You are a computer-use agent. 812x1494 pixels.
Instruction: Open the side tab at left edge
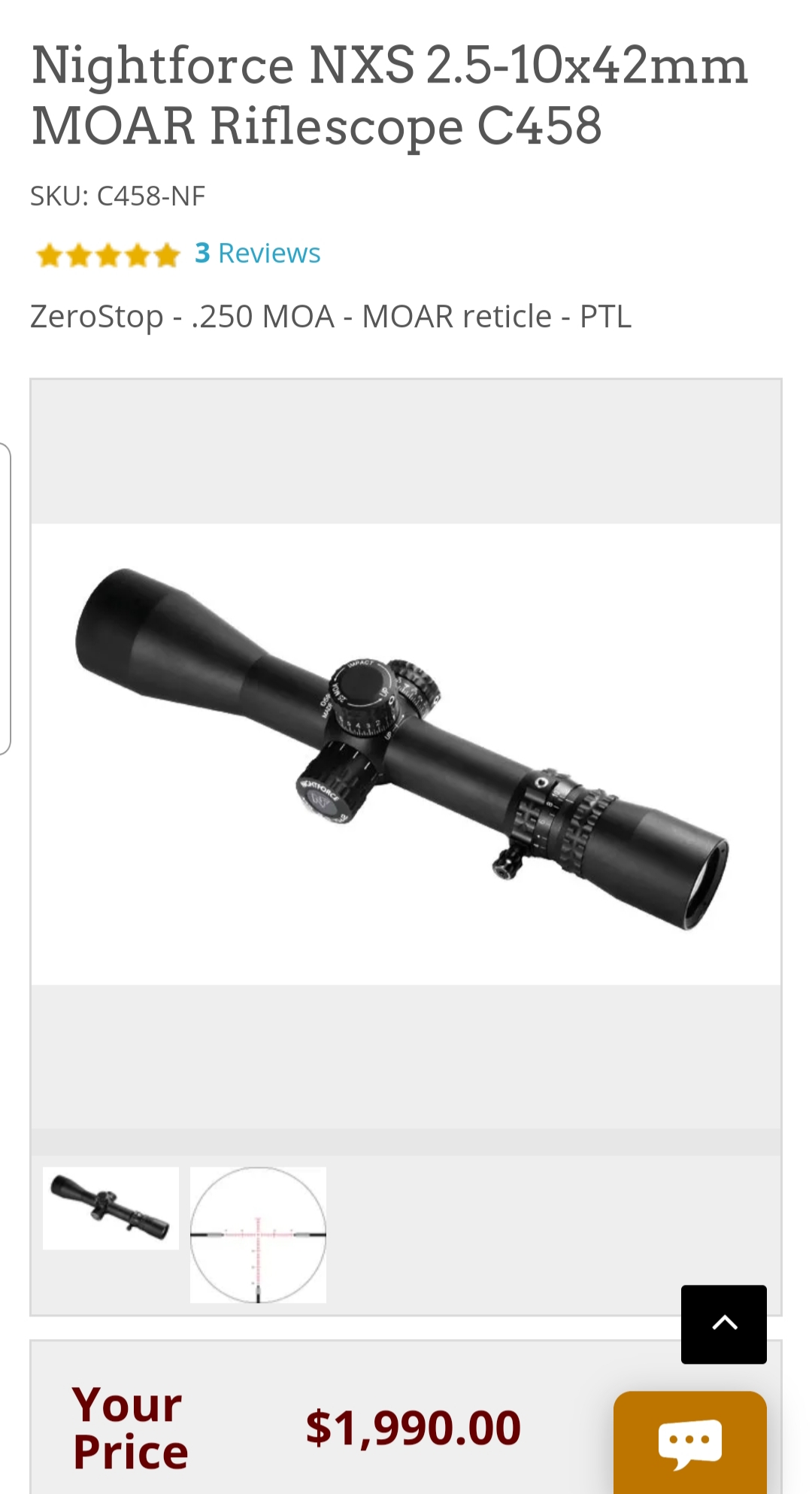(5, 598)
